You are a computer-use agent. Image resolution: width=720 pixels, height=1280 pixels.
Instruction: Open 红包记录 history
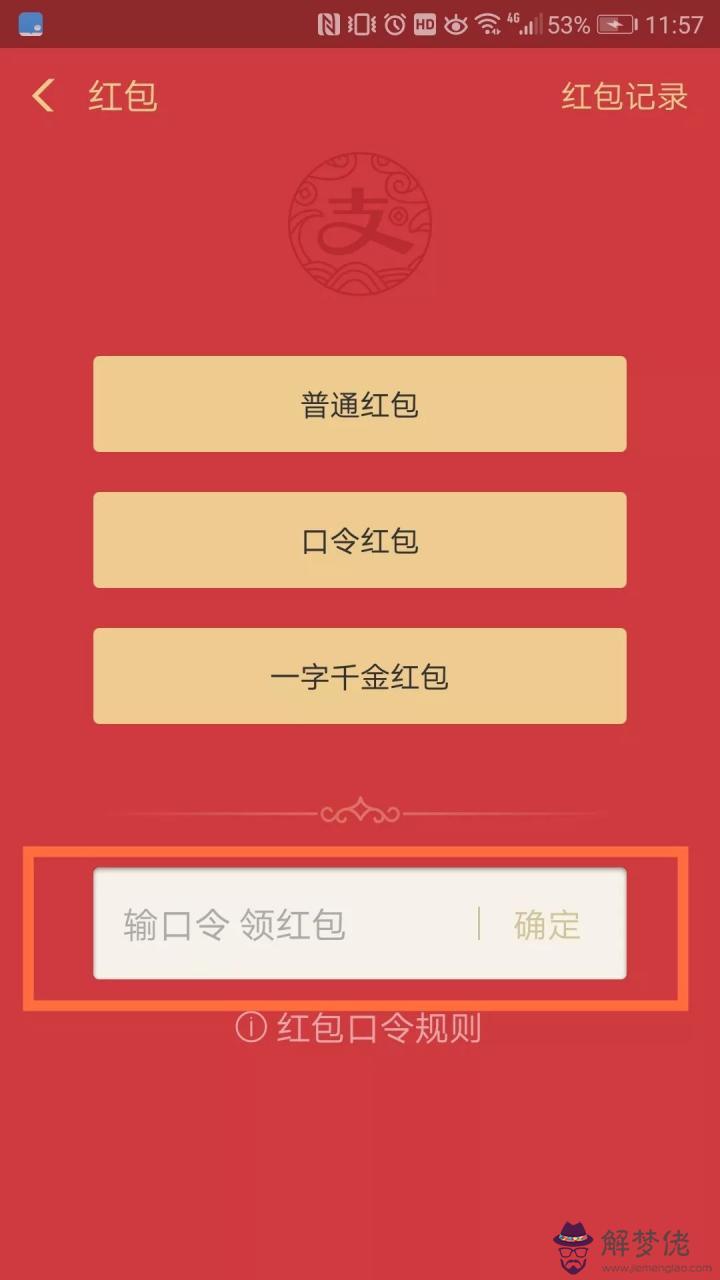624,97
